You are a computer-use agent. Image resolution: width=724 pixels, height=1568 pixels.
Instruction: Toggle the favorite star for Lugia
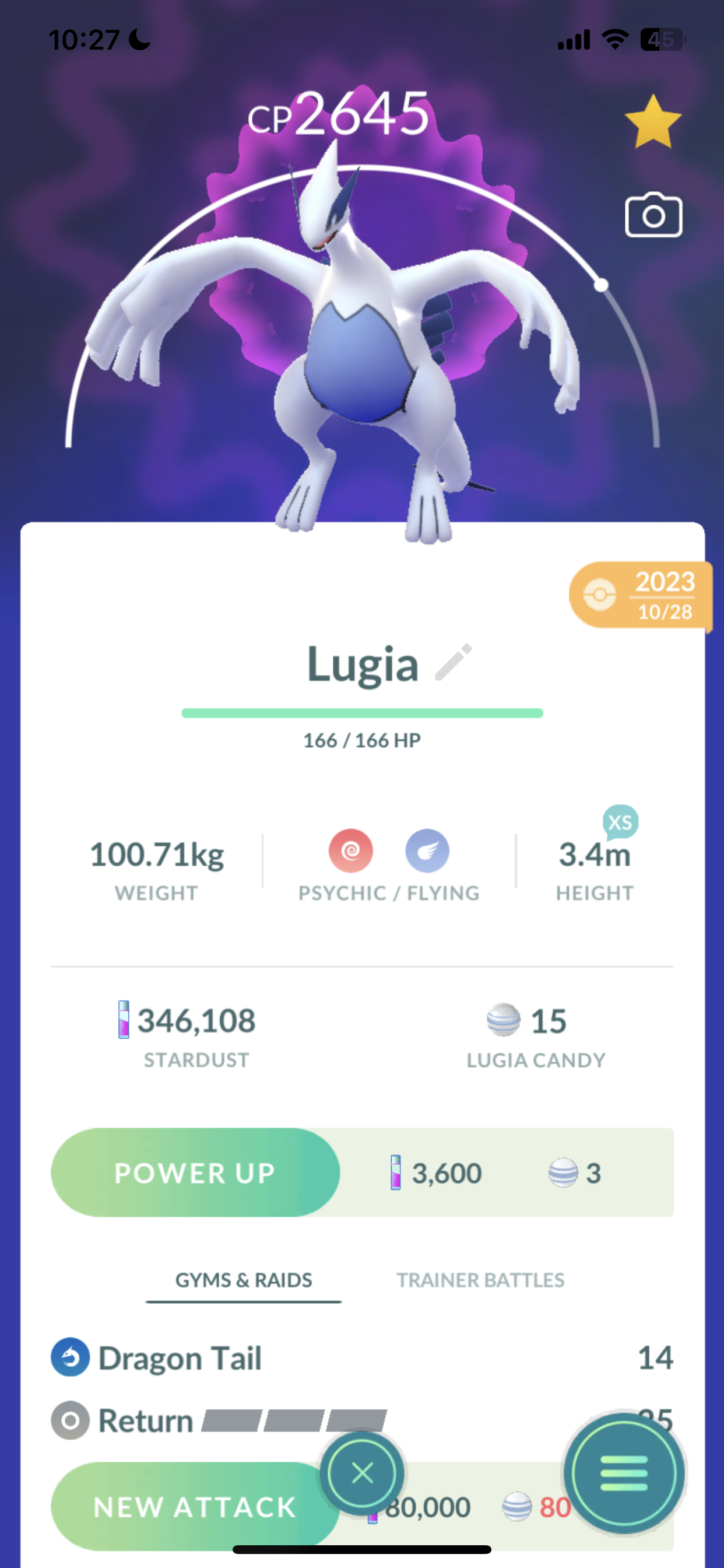coord(653,122)
